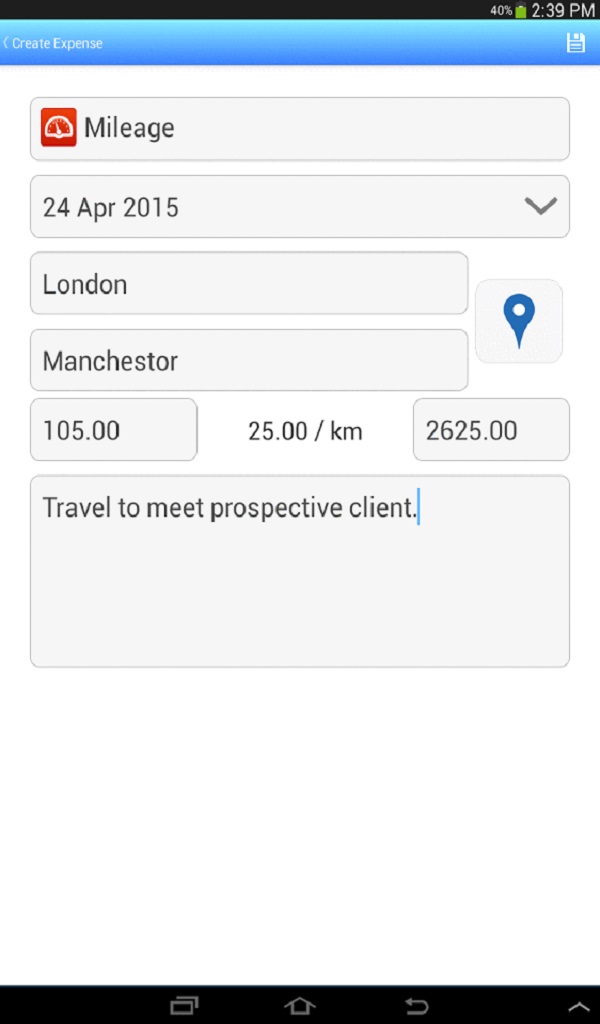Go to the system home screen
Viewport: 600px width, 1024px height.
click(x=300, y=1006)
